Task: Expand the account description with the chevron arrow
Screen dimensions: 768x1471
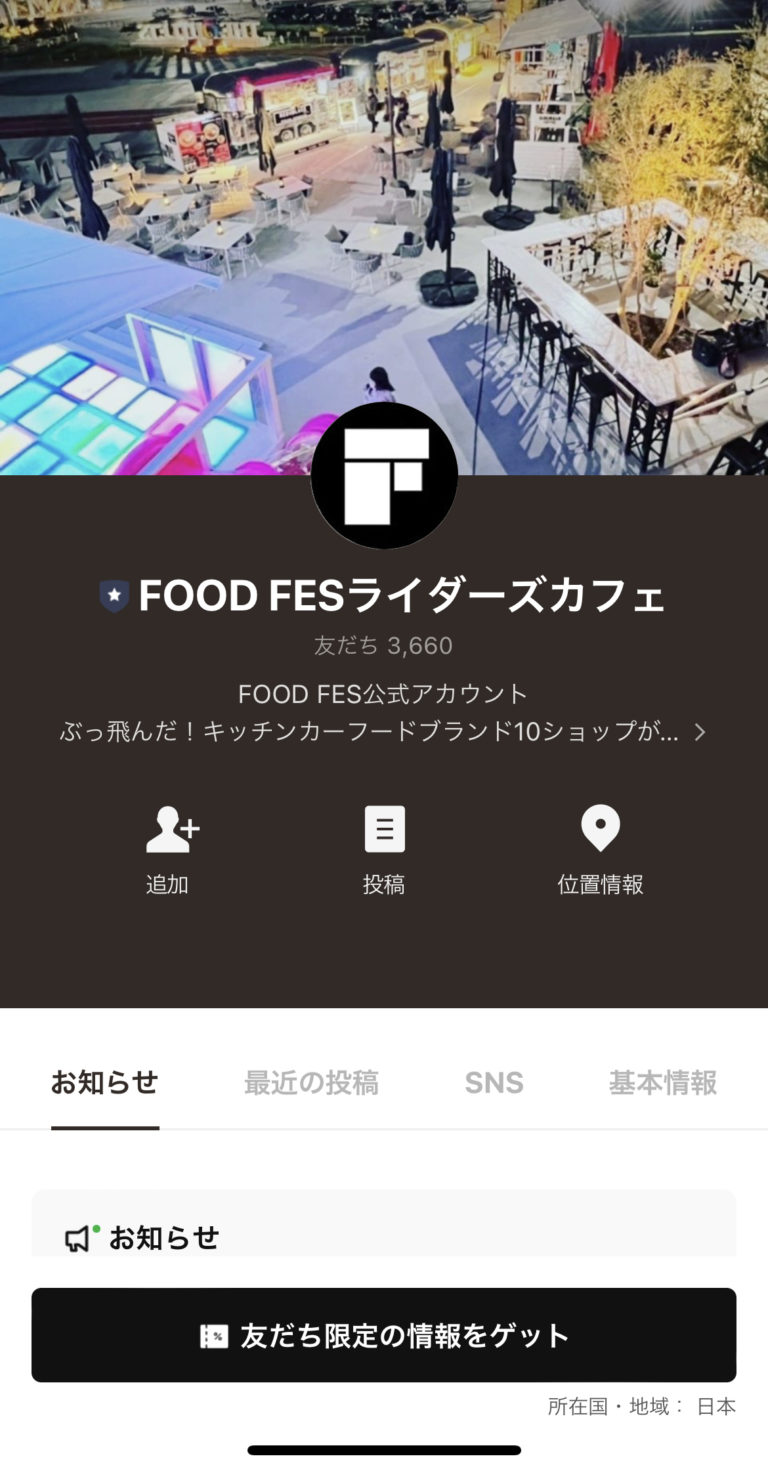Action: pyautogui.click(x=701, y=732)
